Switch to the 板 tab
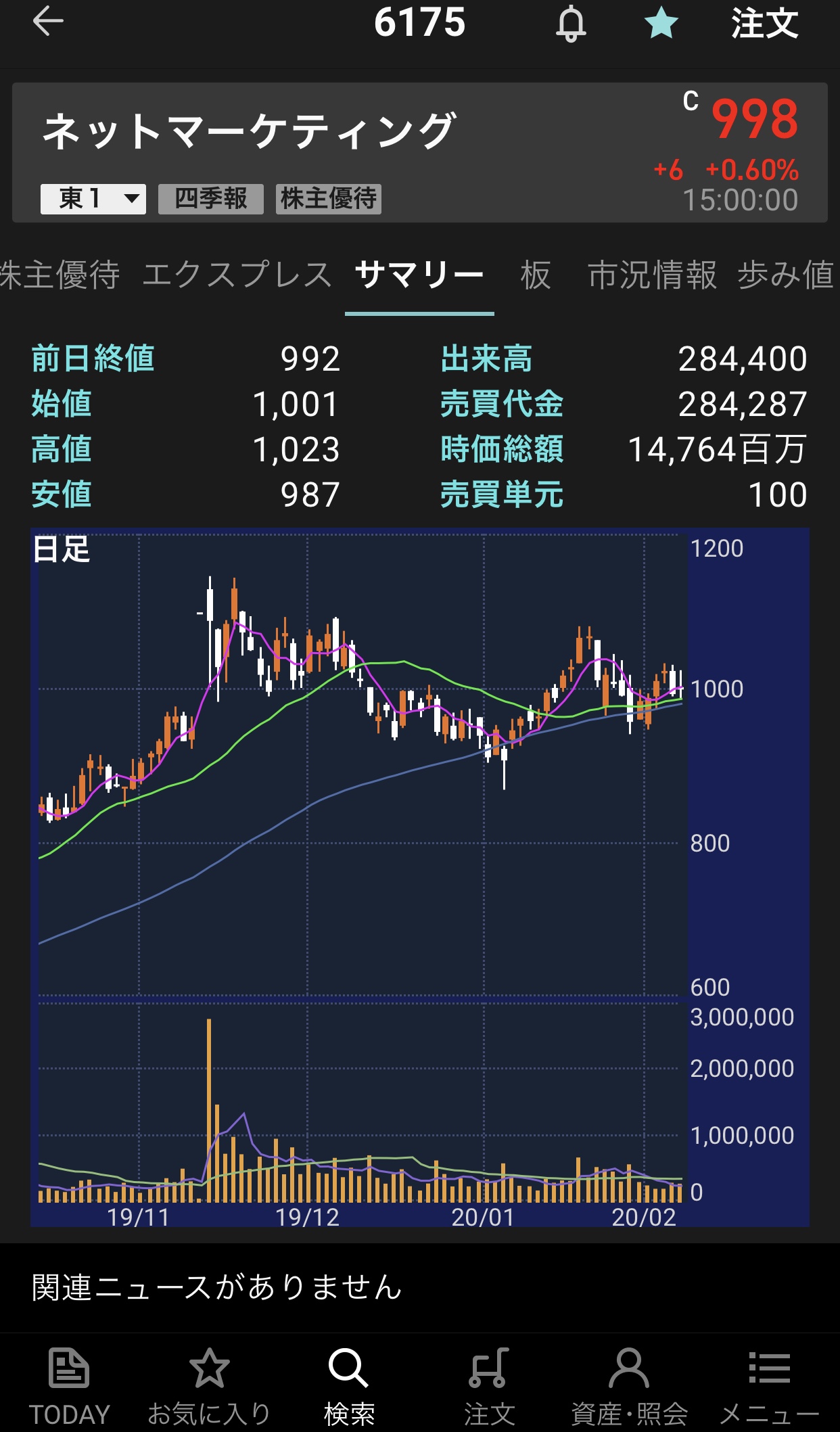Image resolution: width=840 pixels, height=1432 pixels. click(536, 275)
